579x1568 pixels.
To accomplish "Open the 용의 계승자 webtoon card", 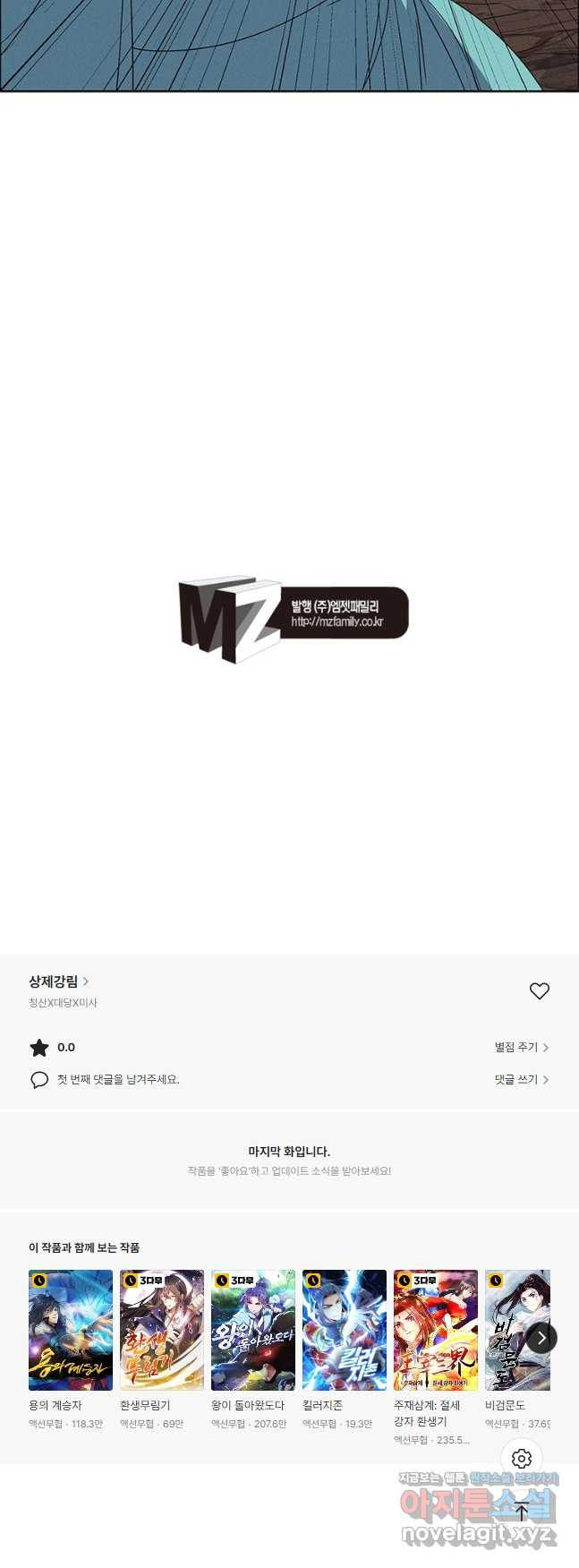I will point(71,1330).
